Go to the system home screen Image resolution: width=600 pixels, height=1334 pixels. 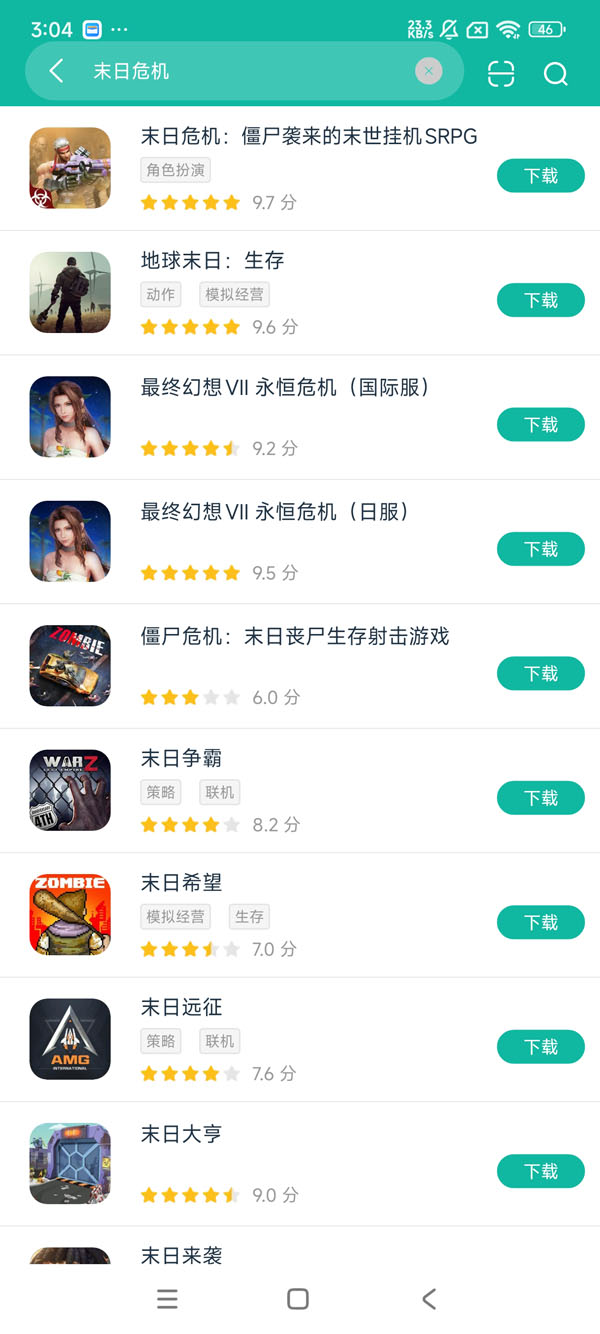tap(297, 1299)
